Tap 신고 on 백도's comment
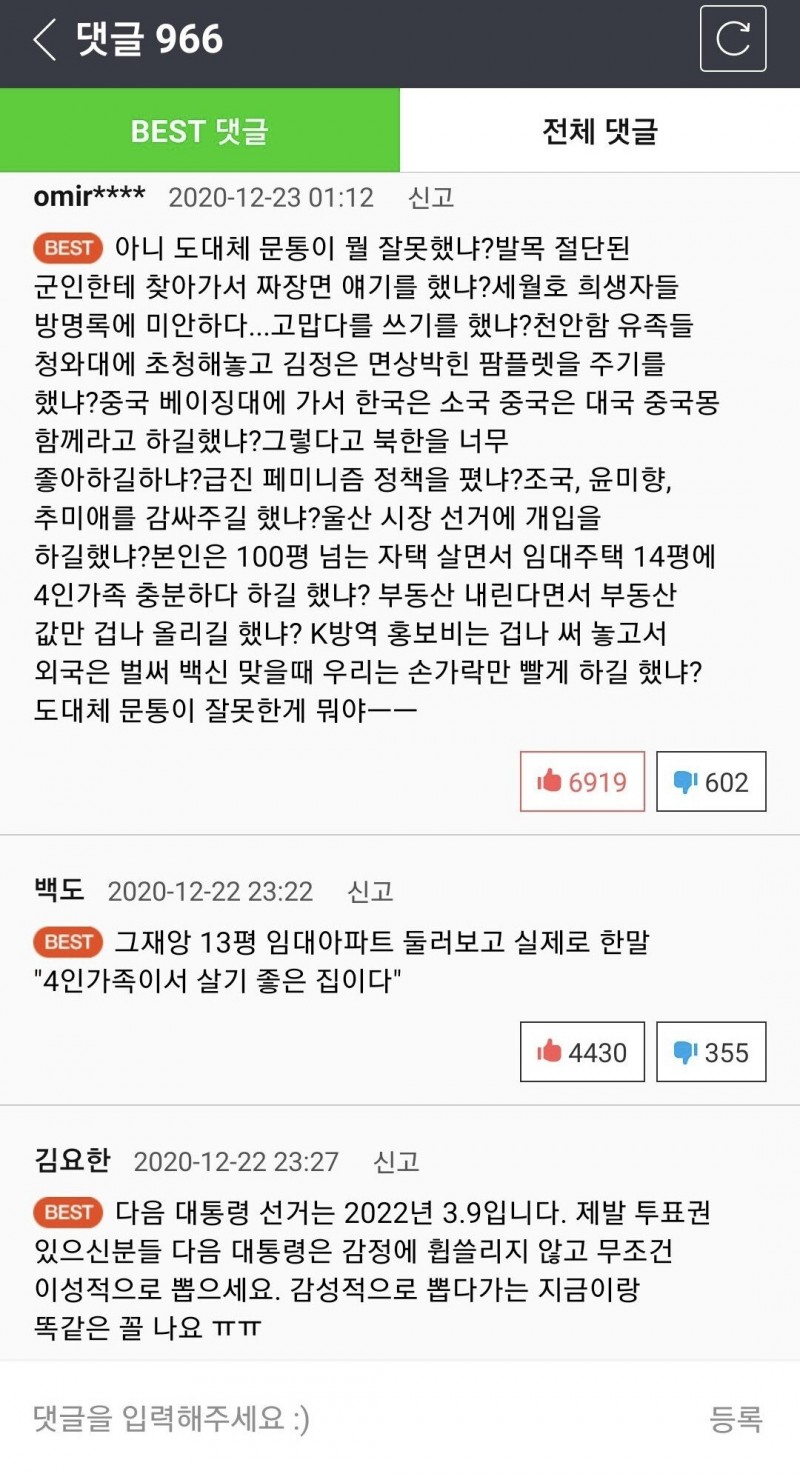800x1474 pixels. [370, 891]
